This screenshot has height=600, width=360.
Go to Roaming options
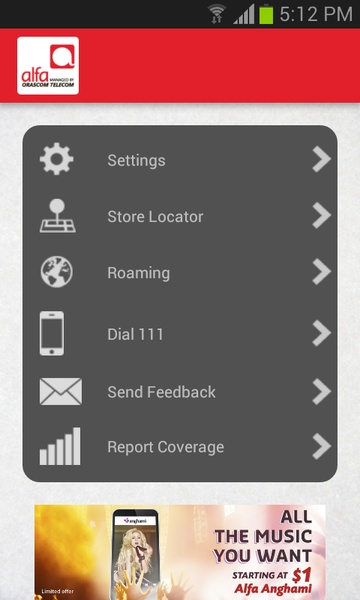click(180, 272)
